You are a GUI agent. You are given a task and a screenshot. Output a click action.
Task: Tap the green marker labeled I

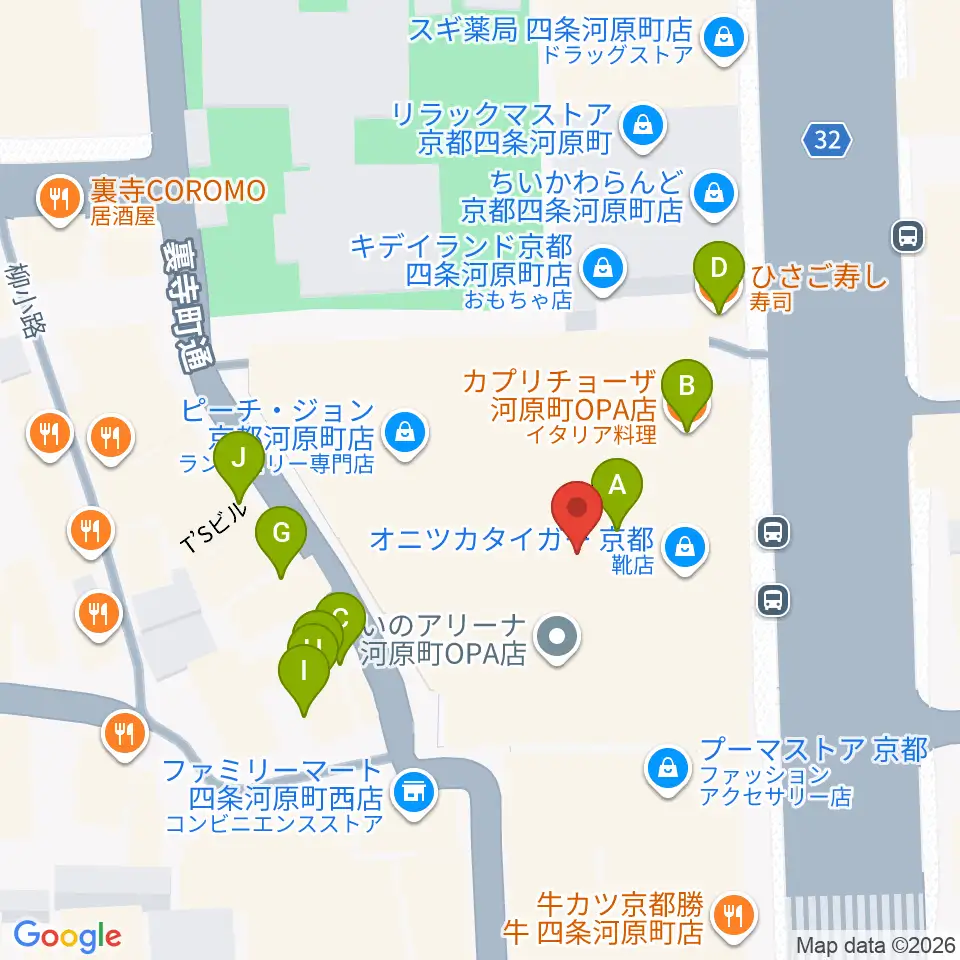pos(304,673)
